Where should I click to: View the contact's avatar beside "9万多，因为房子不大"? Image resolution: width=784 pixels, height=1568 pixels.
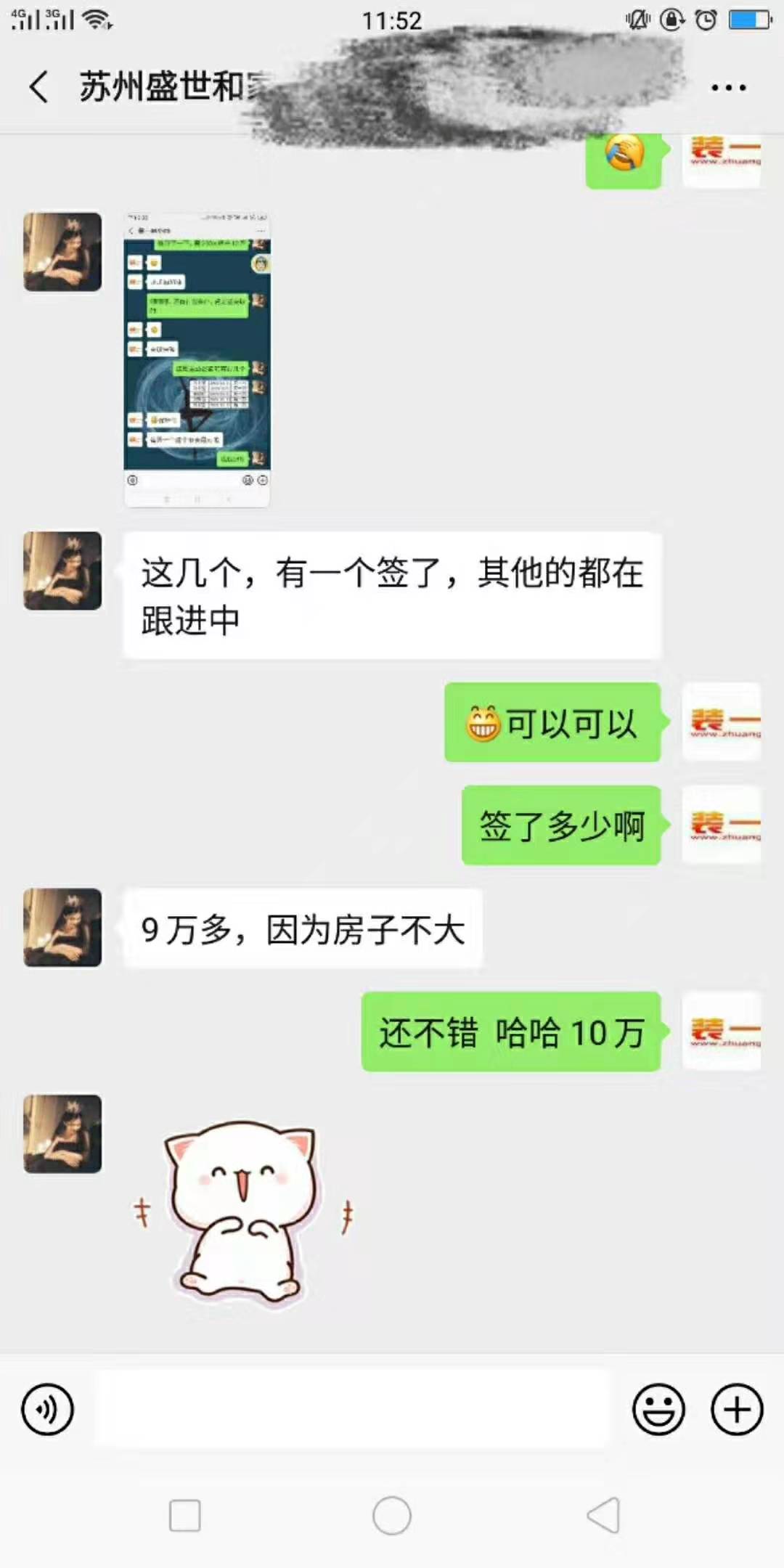tap(62, 928)
